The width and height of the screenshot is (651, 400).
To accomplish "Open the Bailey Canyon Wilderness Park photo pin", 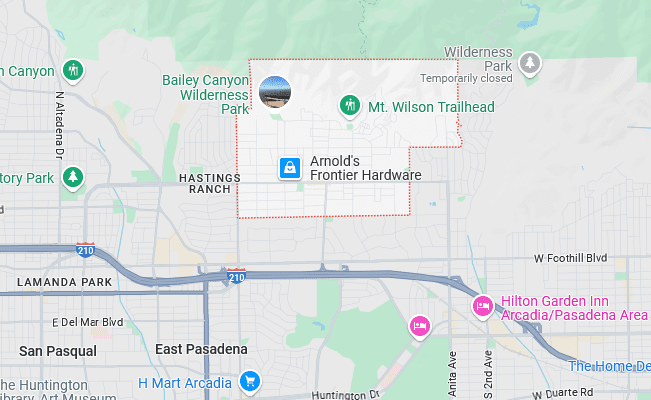I will pos(274,91).
